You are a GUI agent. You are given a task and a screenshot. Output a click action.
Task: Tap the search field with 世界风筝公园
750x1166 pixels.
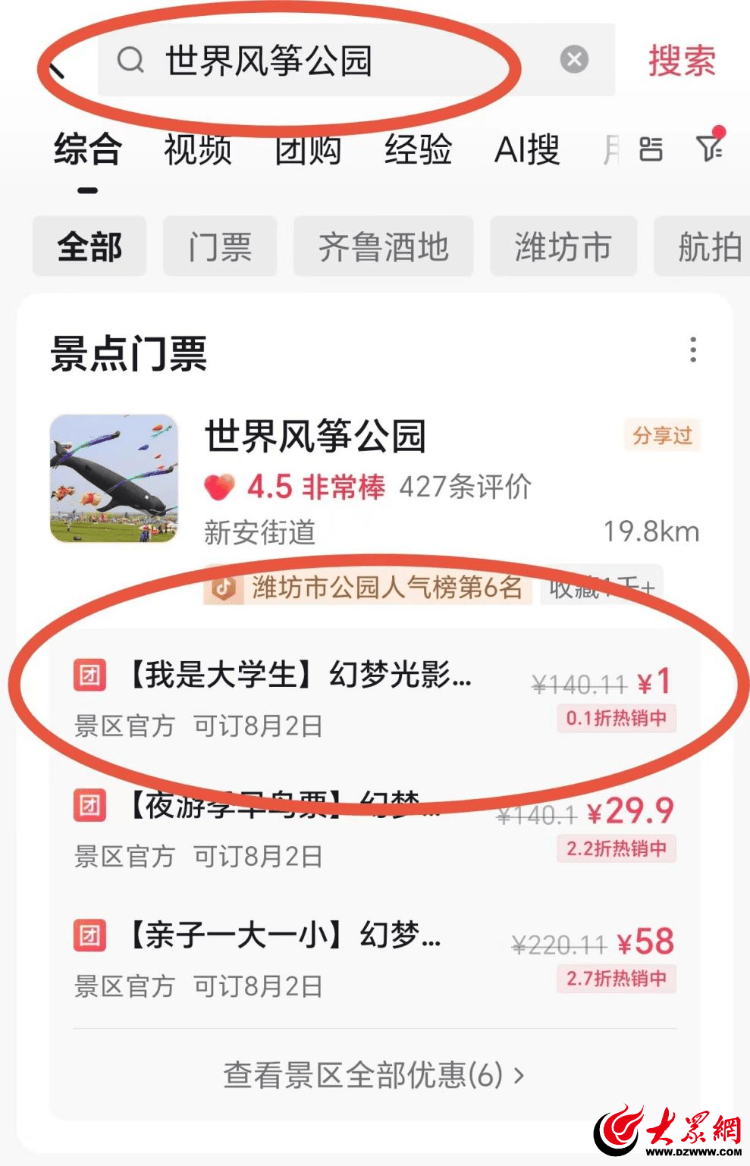click(x=330, y=61)
